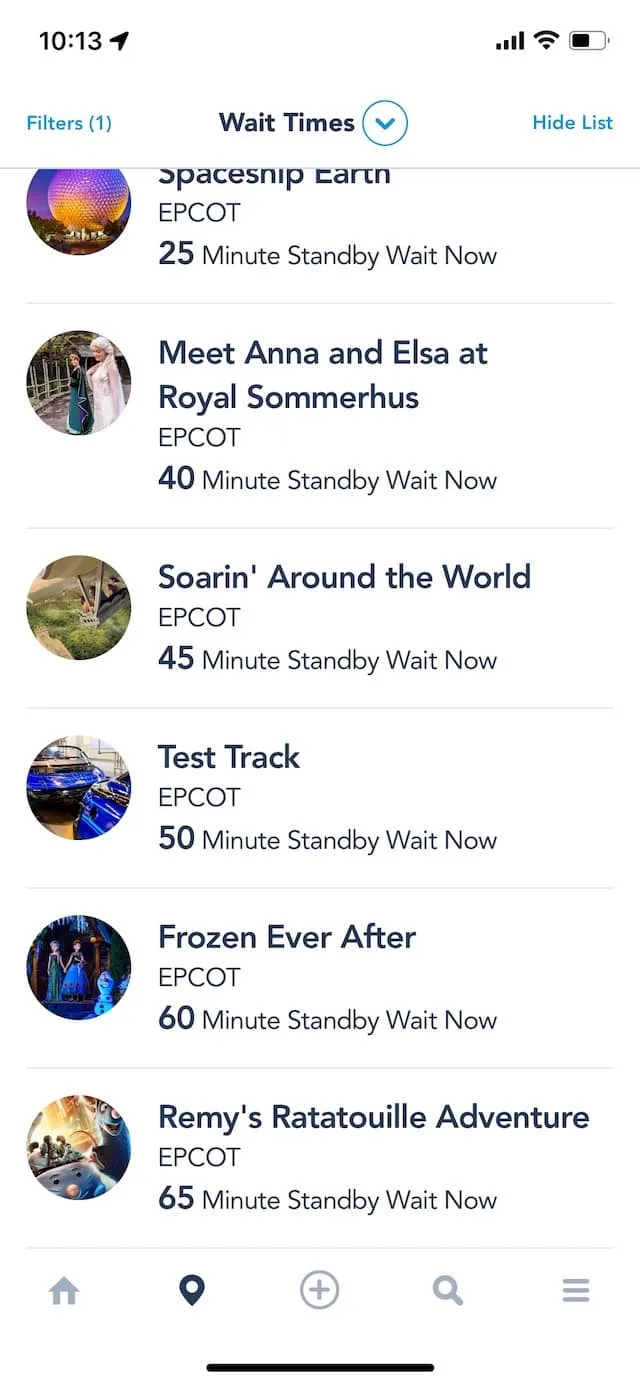640x1385 pixels.
Task: Tap the plus circle add button
Action: (x=320, y=1290)
